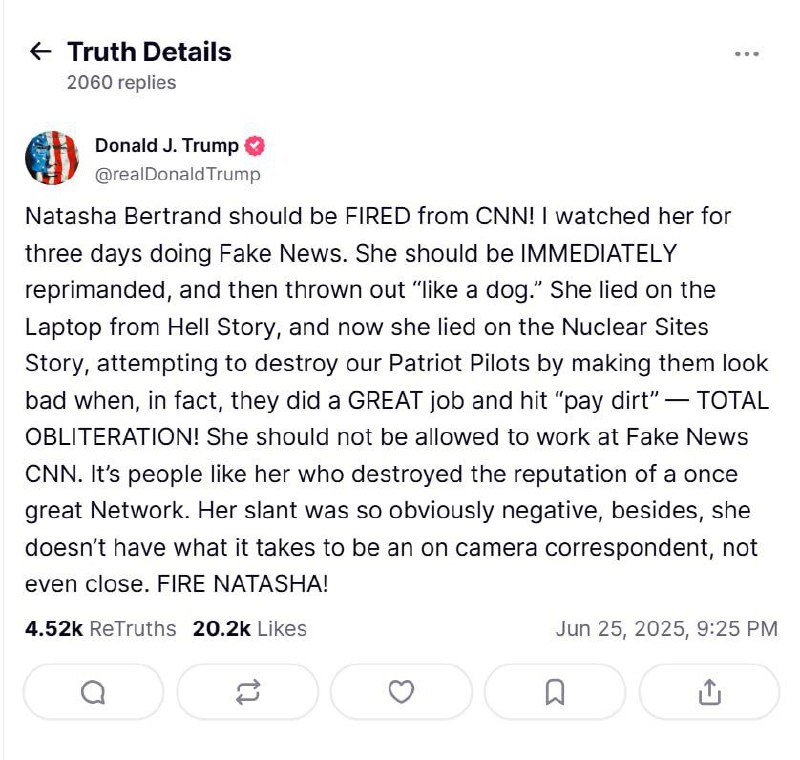
Task: Open Donald J. Trump's profile avatar
Action: tap(52, 158)
